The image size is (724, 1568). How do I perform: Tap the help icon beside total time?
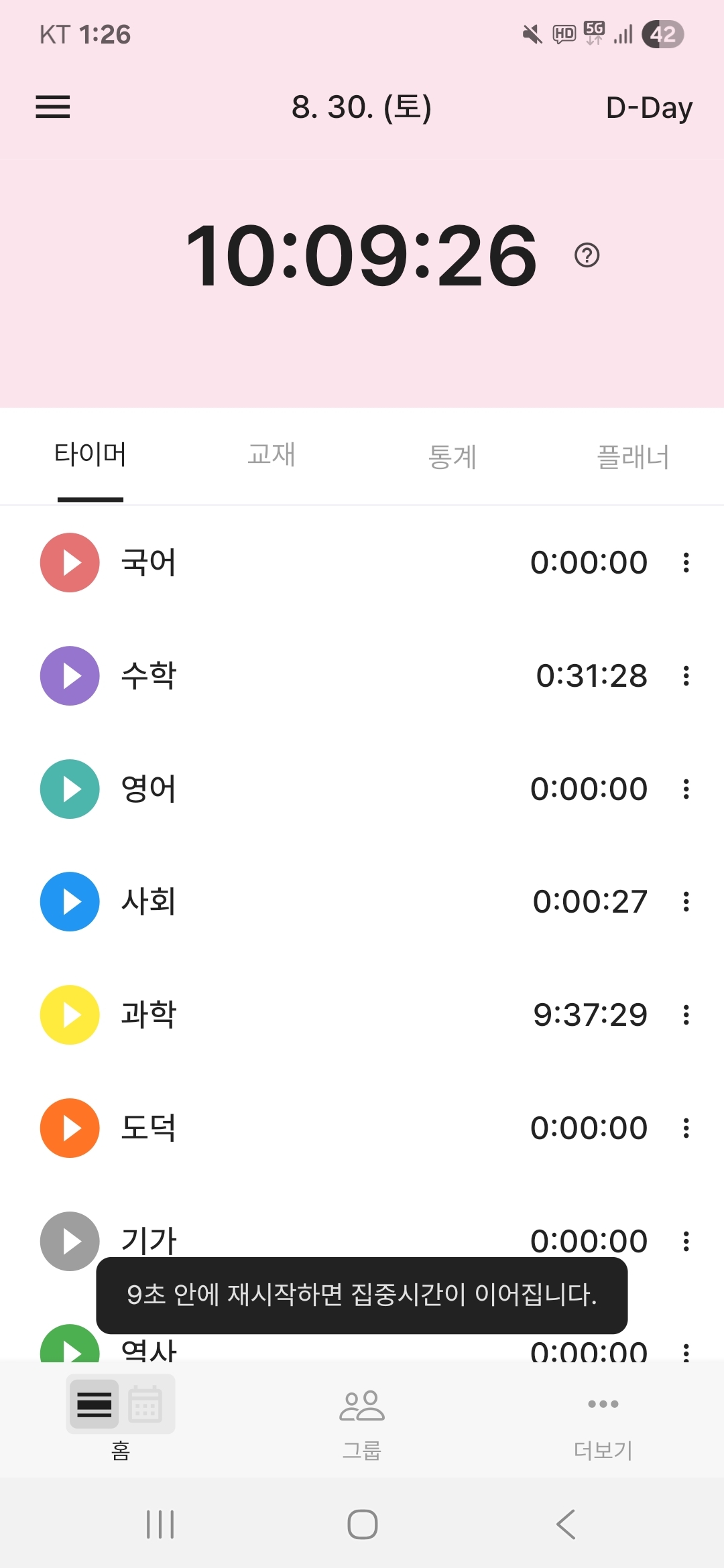tap(587, 255)
